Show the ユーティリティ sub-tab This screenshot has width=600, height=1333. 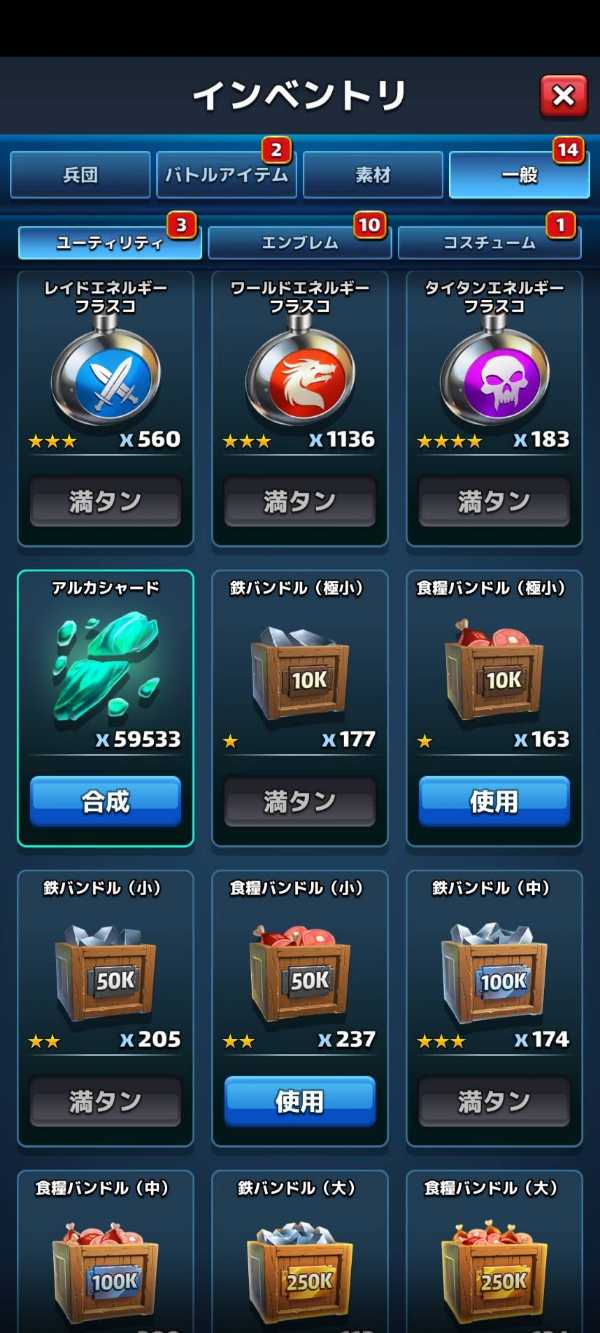[110, 243]
